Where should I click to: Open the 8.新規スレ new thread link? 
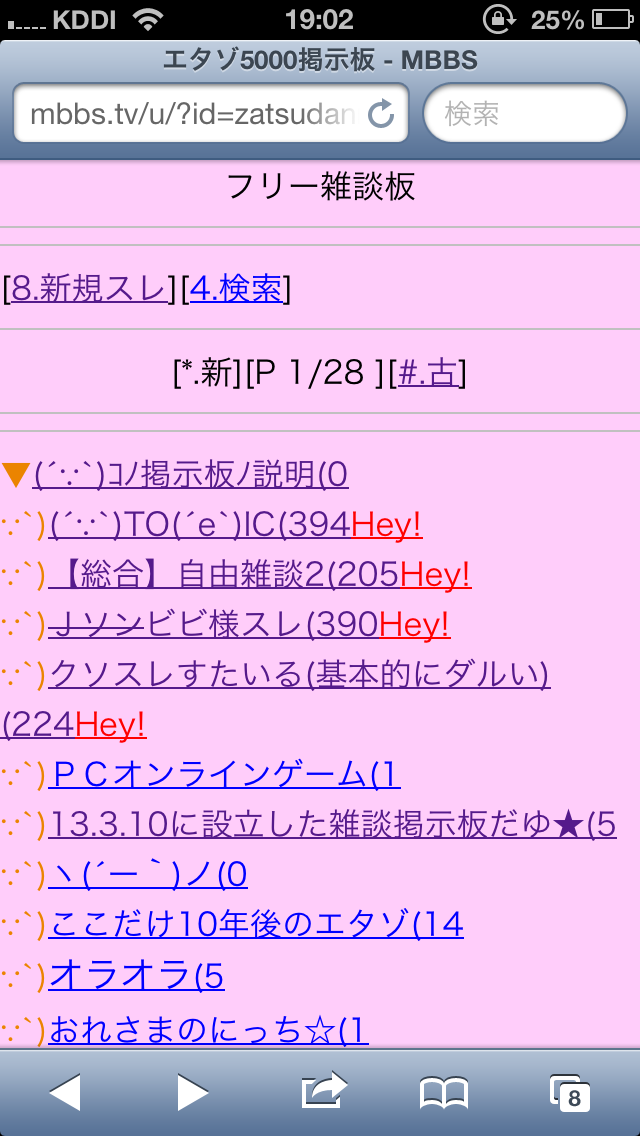(87, 289)
